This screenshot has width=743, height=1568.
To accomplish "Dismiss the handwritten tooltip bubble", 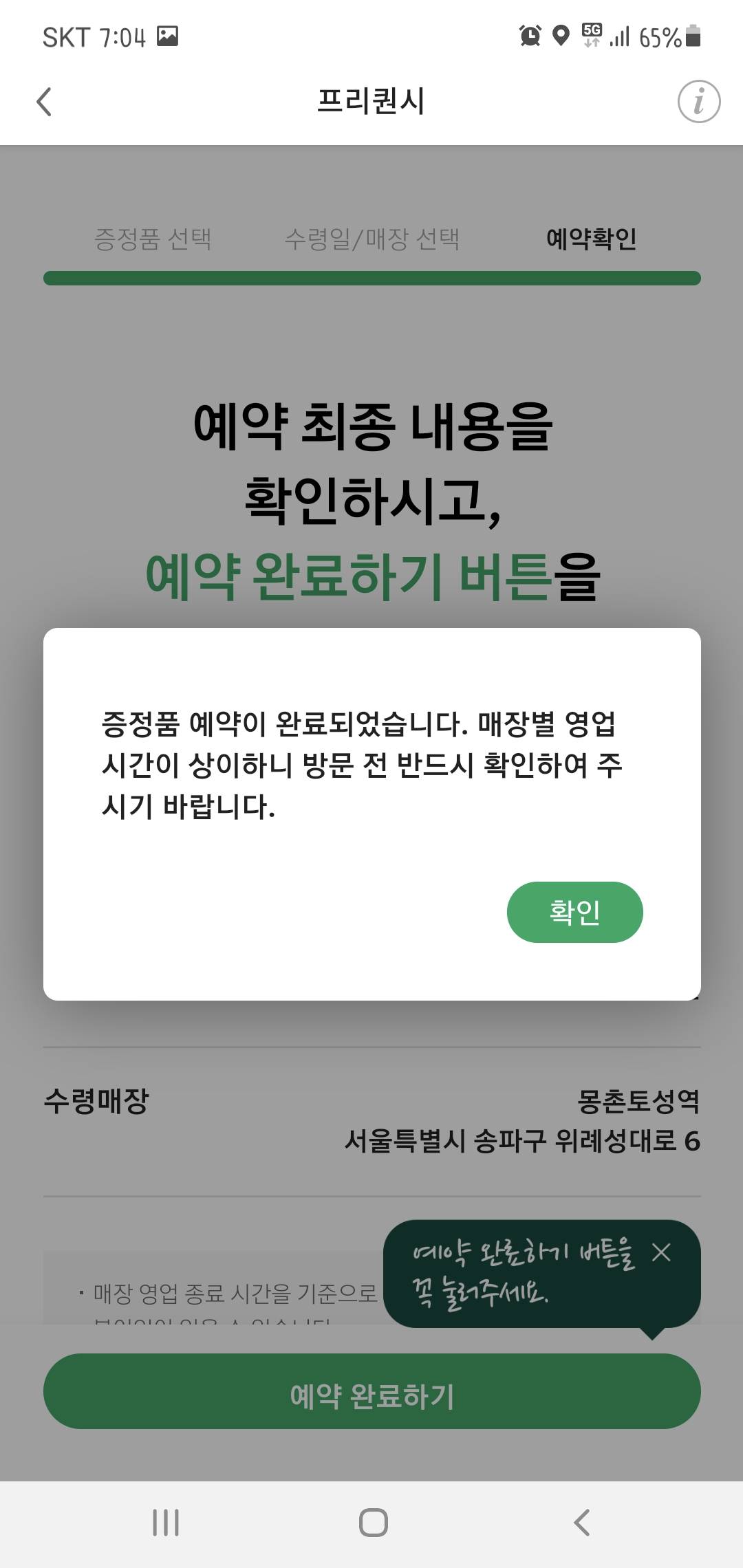I will [661, 1252].
